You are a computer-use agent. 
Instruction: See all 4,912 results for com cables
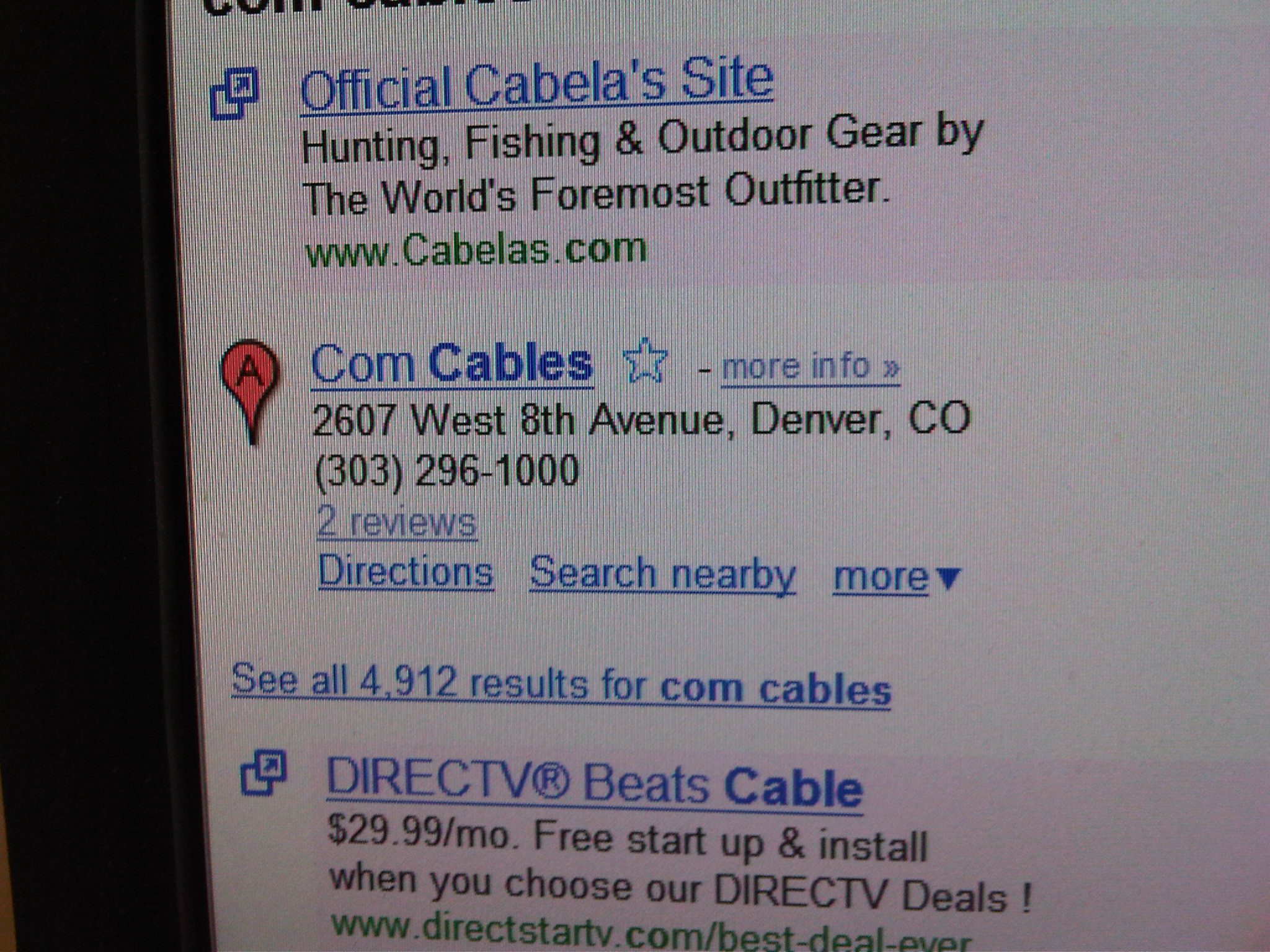tap(560, 685)
